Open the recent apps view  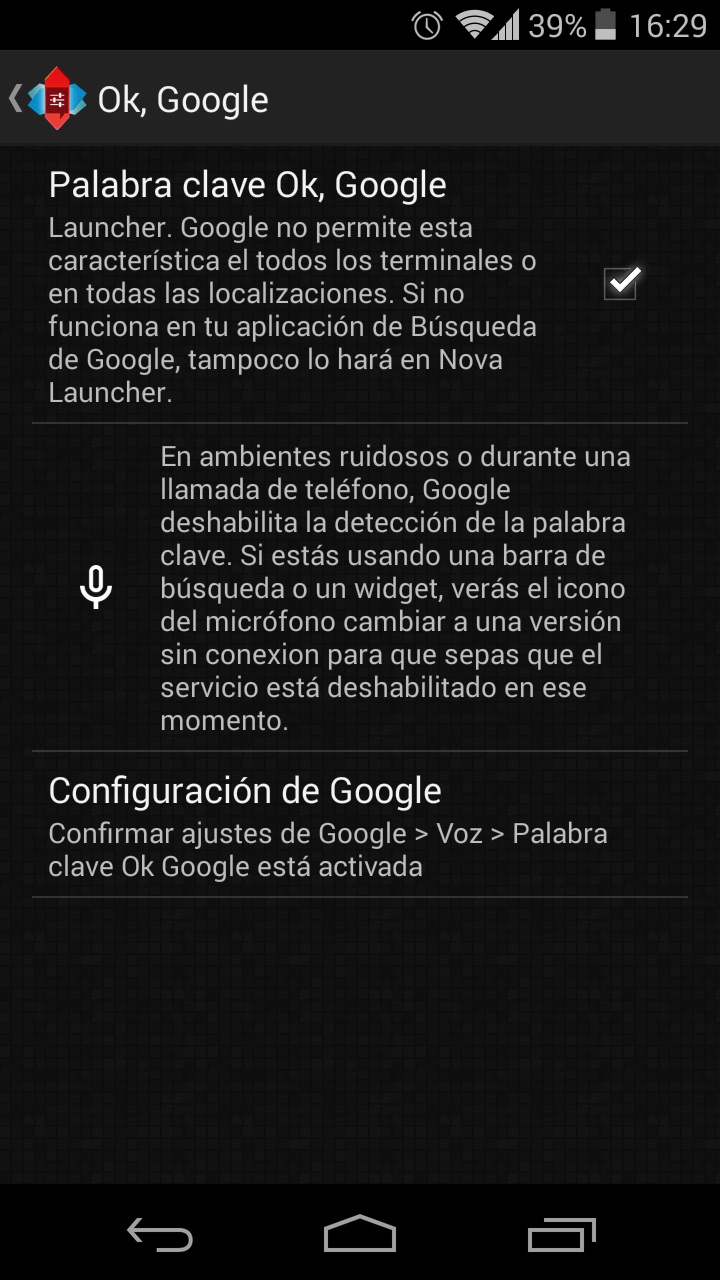pos(561,1235)
